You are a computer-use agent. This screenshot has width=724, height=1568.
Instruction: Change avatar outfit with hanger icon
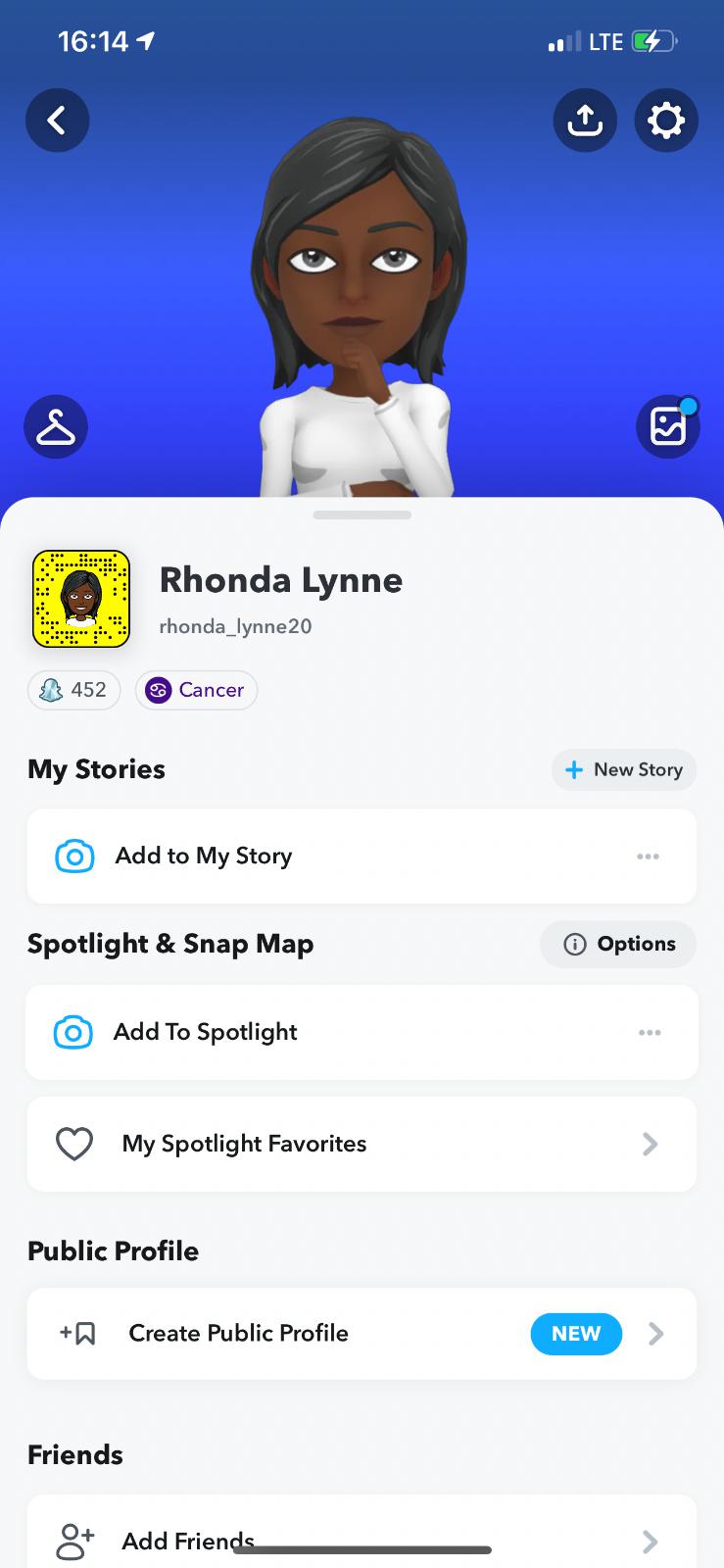point(56,427)
